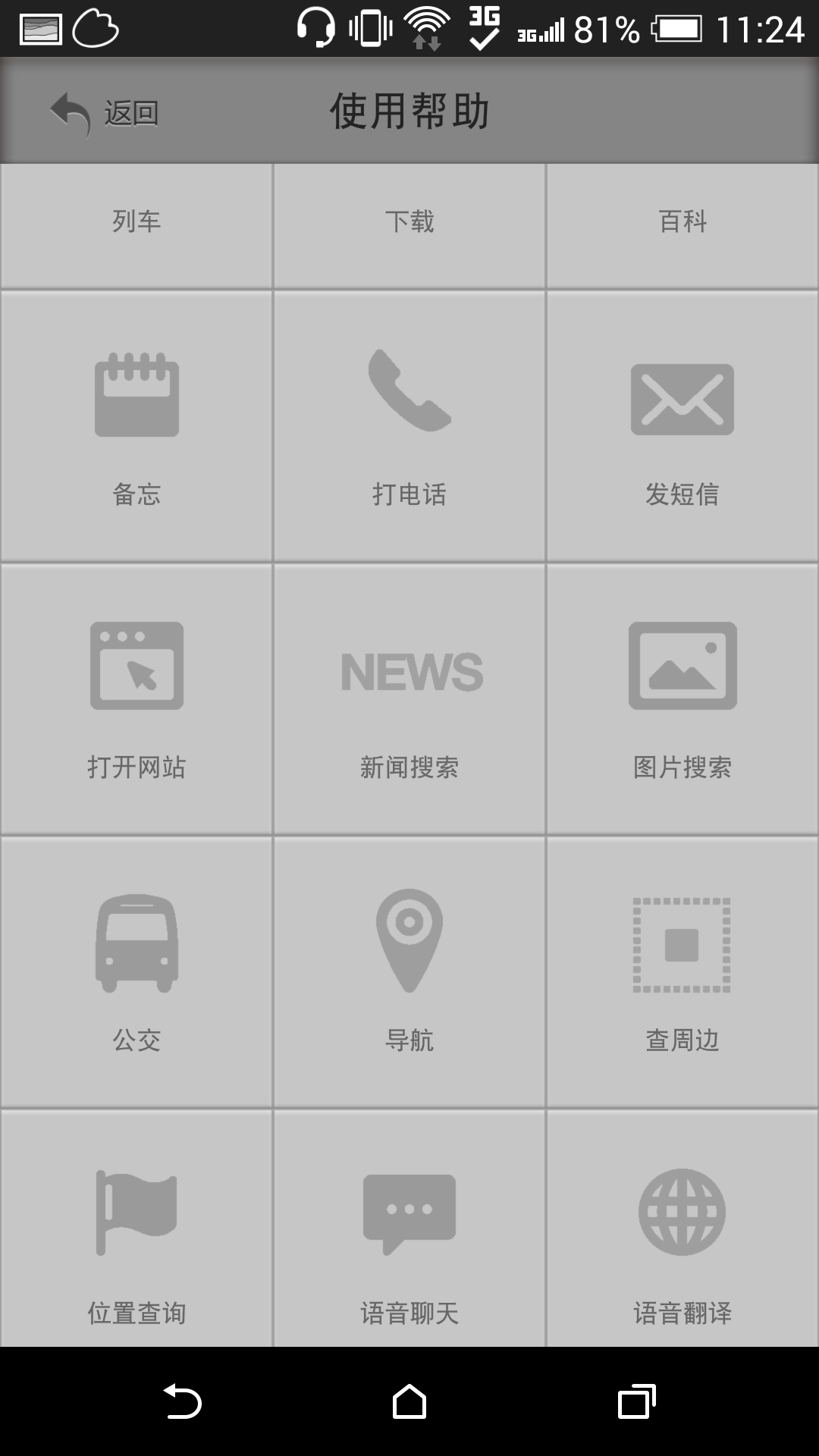Tap the 发短信 envelope icon

coord(682,398)
